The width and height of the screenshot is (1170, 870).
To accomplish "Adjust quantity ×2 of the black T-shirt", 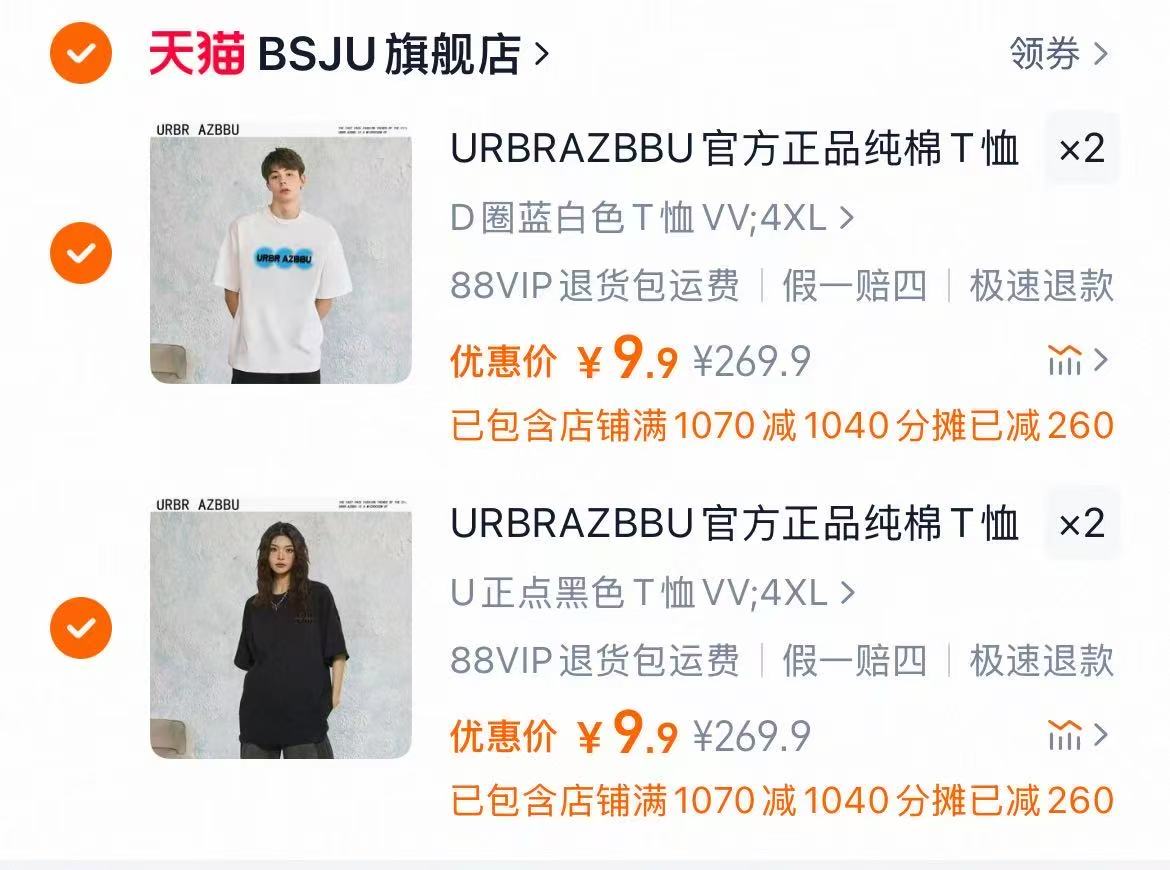I will click(1081, 524).
